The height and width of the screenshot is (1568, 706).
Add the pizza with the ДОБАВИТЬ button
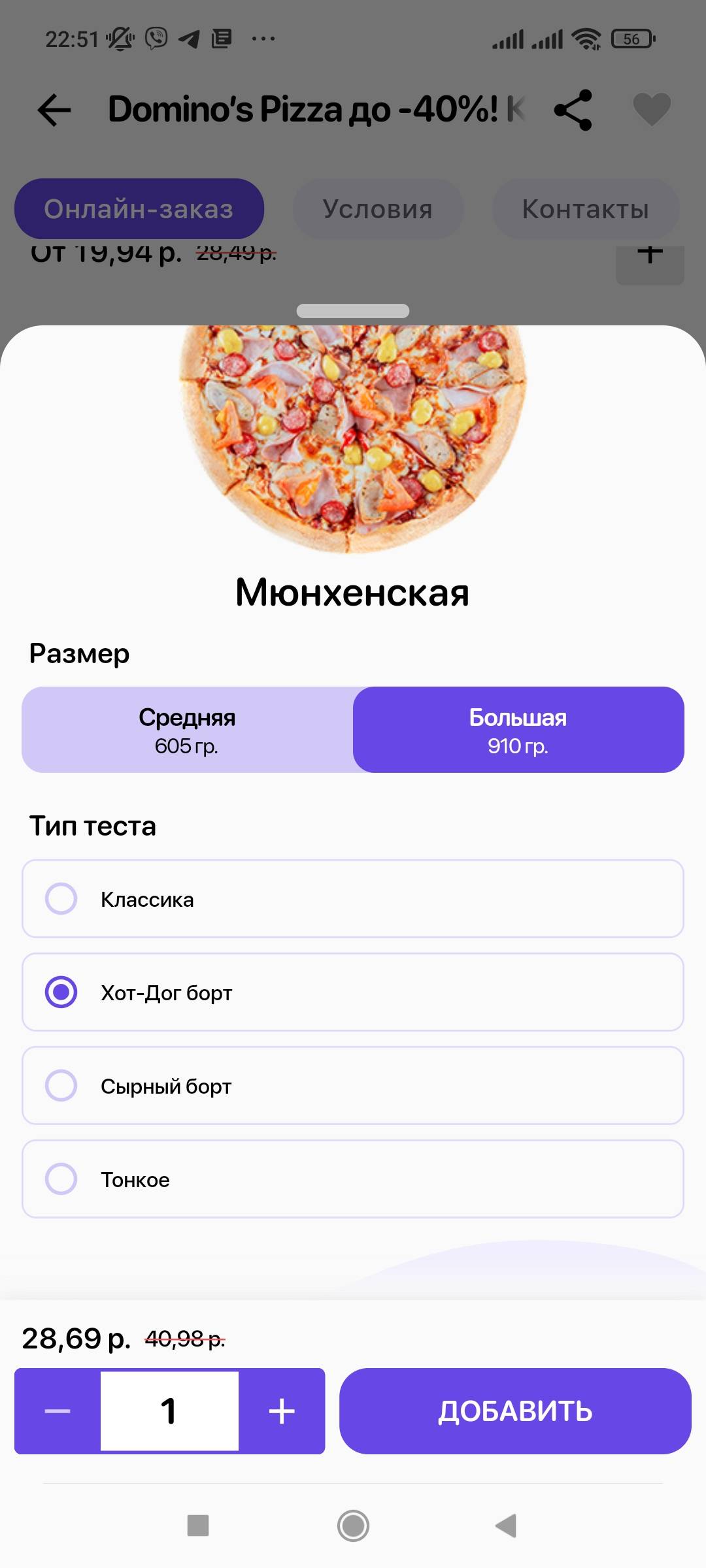515,1411
